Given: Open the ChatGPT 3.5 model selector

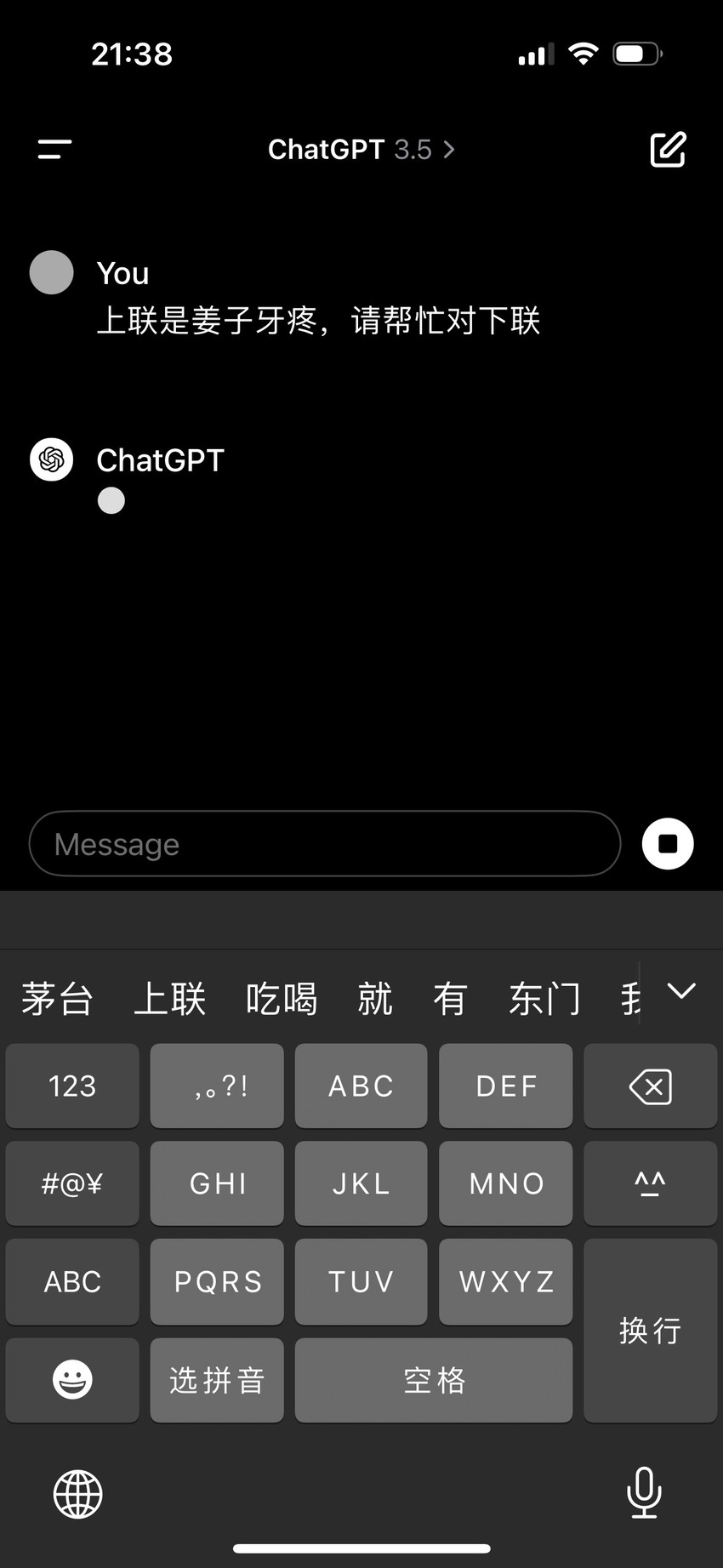Looking at the screenshot, I should [x=361, y=150].
